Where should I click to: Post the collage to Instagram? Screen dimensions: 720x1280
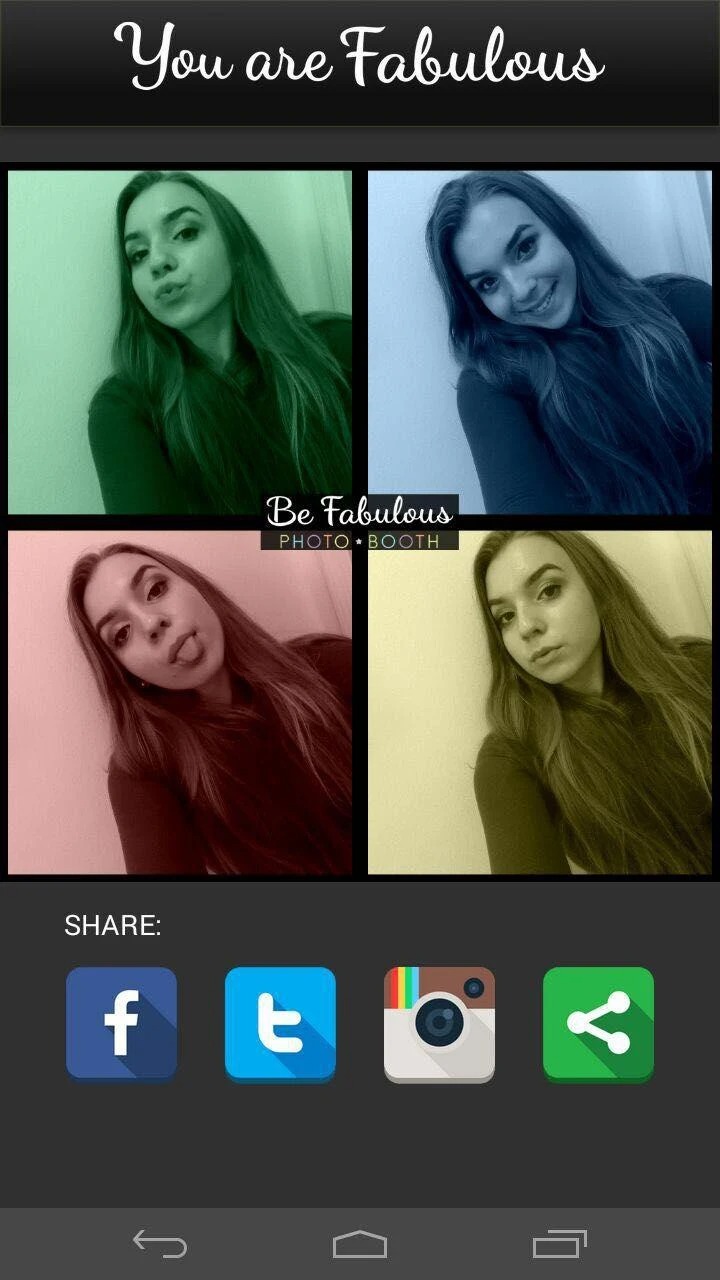pos(439,1024)
